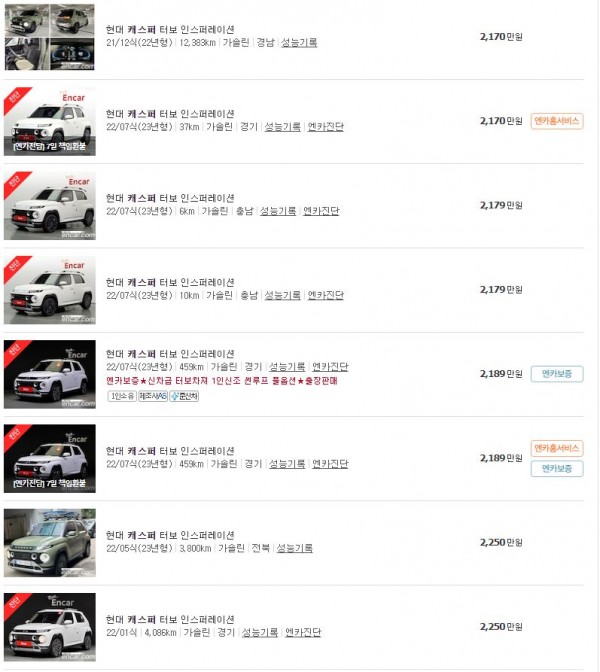
Task: Open the 12,383km 경남 캐스퍼 listing
Action: point(170,29)
